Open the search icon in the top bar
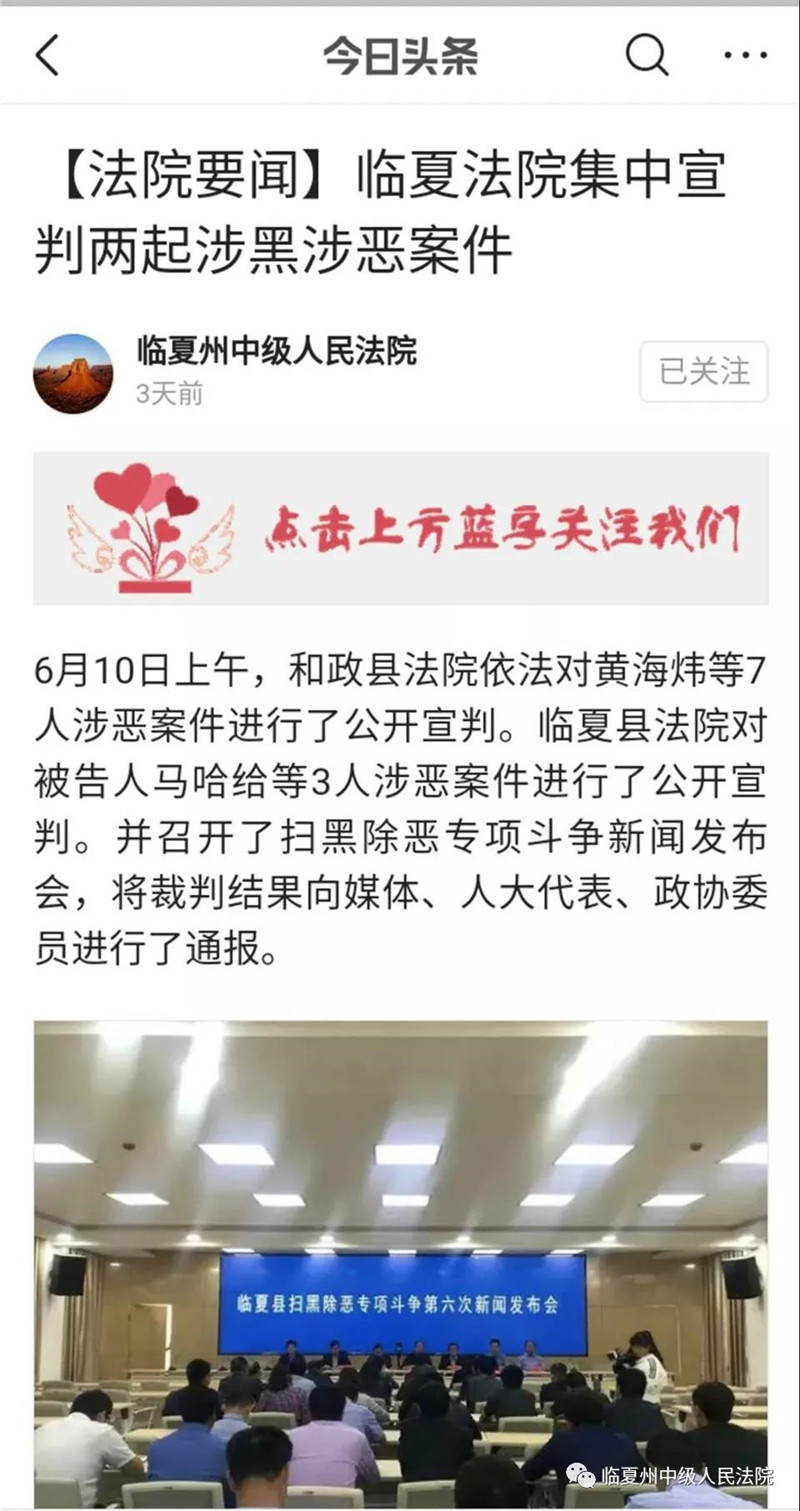The image size is (800, 1511). coord(646,55)
